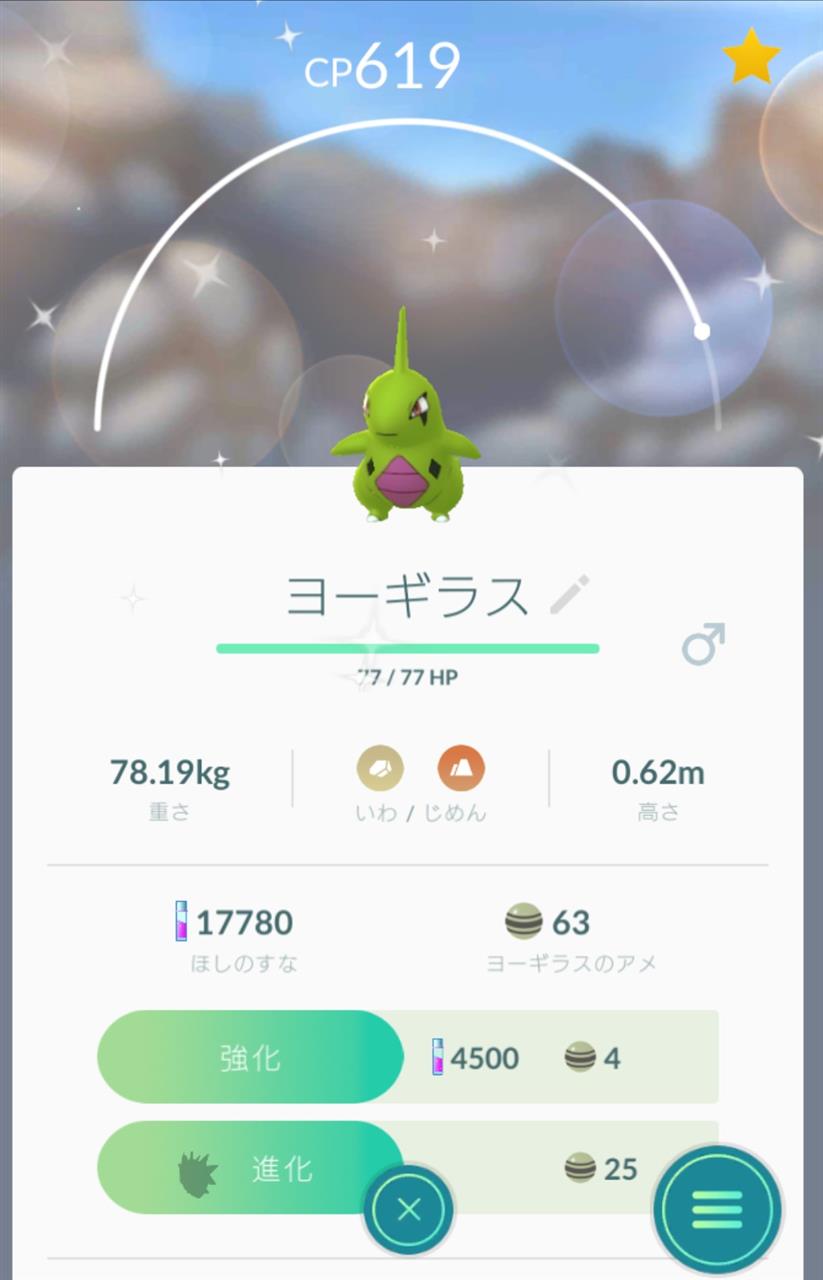Close the Pokémon detail screen
The width and height of the screenshot is (823, 1280).
(x=408, y=1210)
